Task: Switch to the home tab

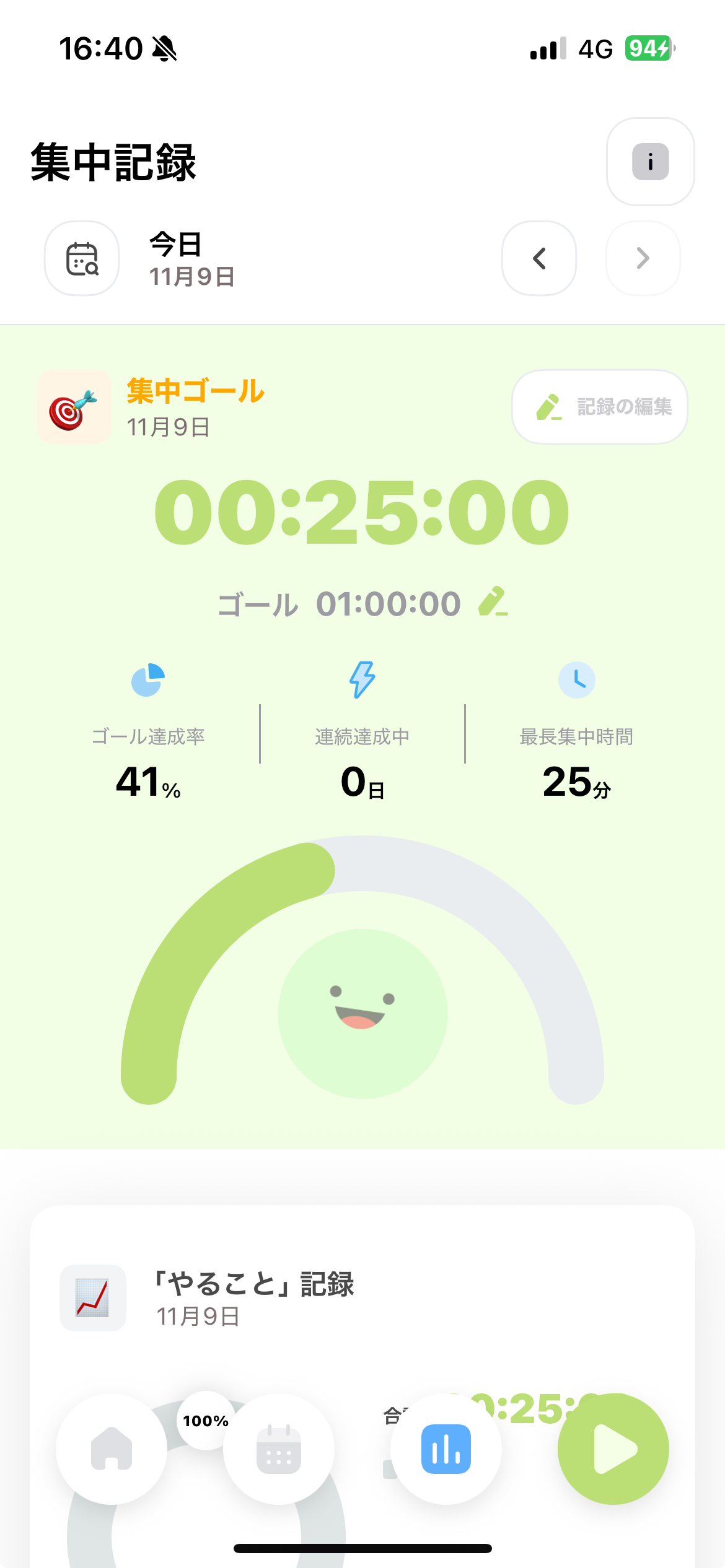Action: click(112, 1448)
